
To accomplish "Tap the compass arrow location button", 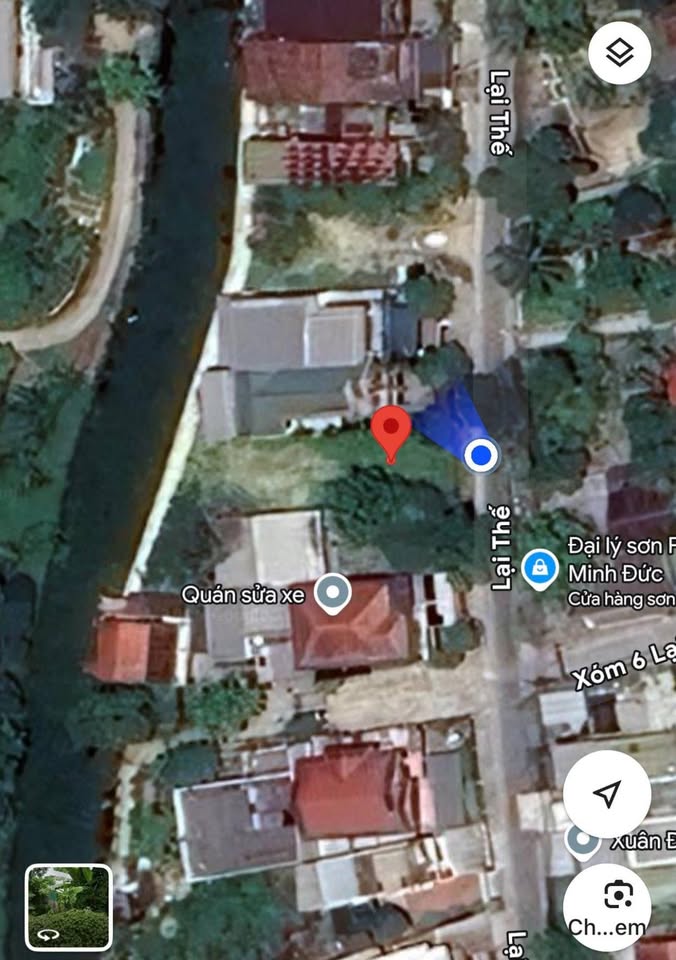I will (606, 794).
